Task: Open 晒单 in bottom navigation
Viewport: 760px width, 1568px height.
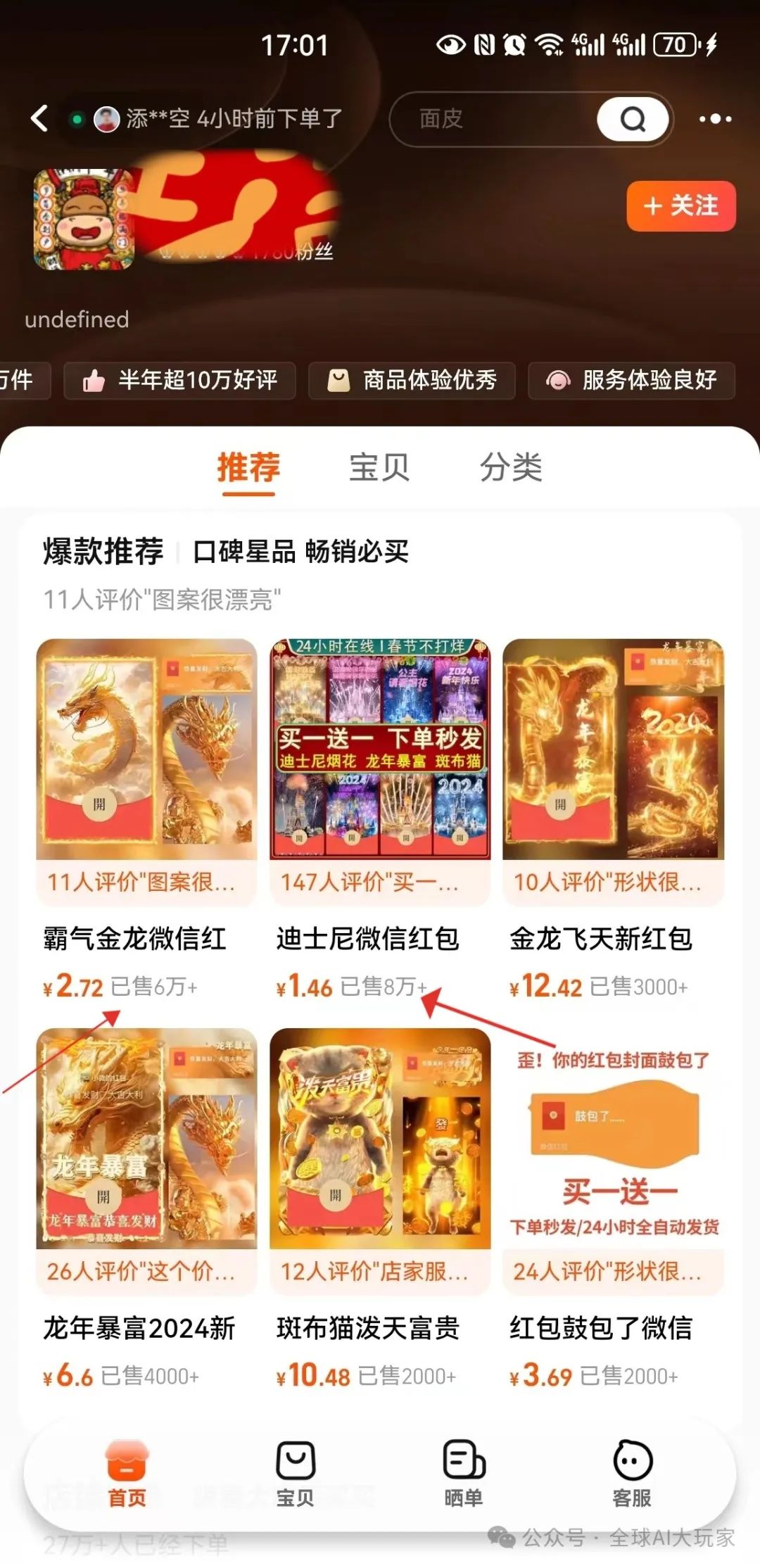Action: click(464, 1473)
